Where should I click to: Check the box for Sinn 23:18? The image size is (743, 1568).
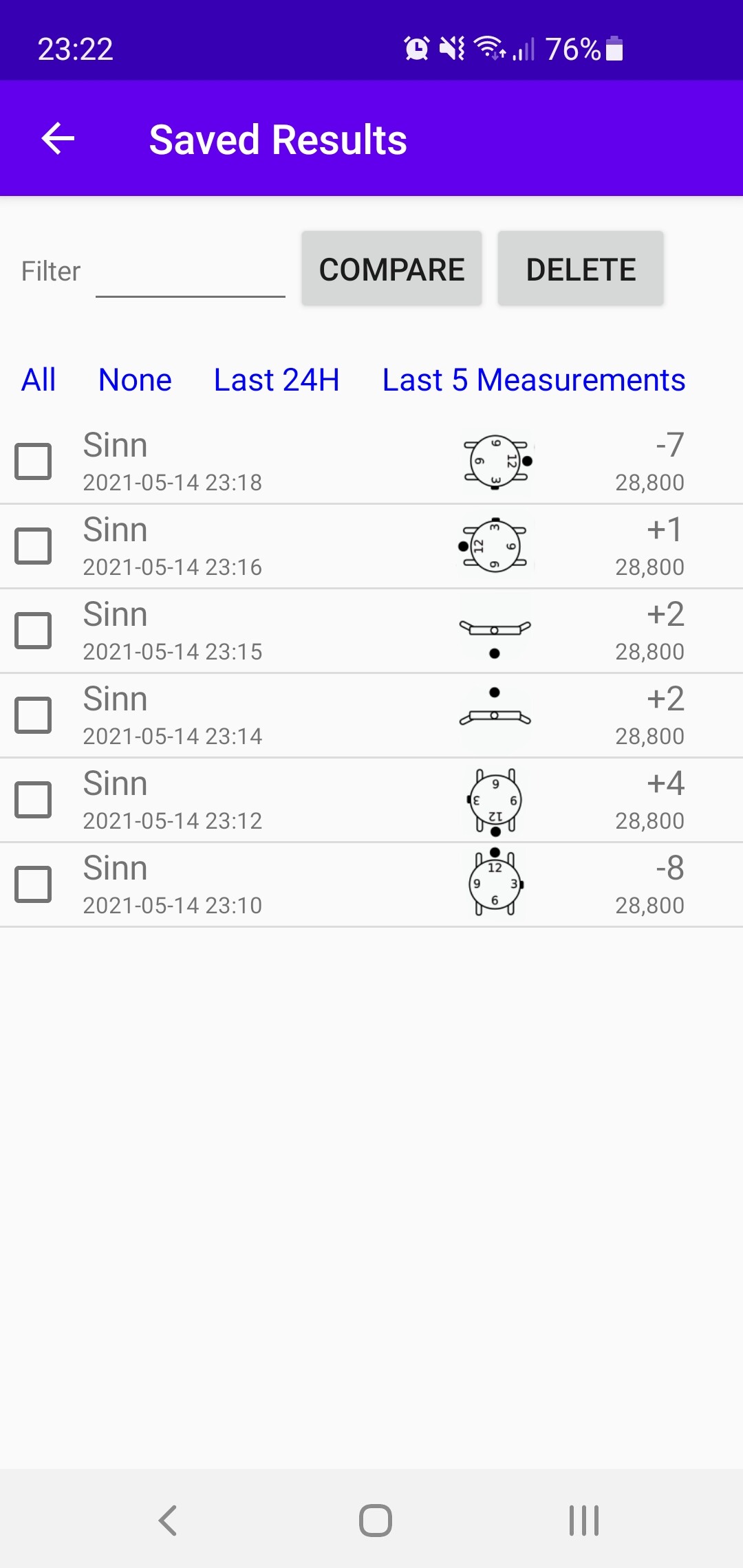tap(33, 461)
